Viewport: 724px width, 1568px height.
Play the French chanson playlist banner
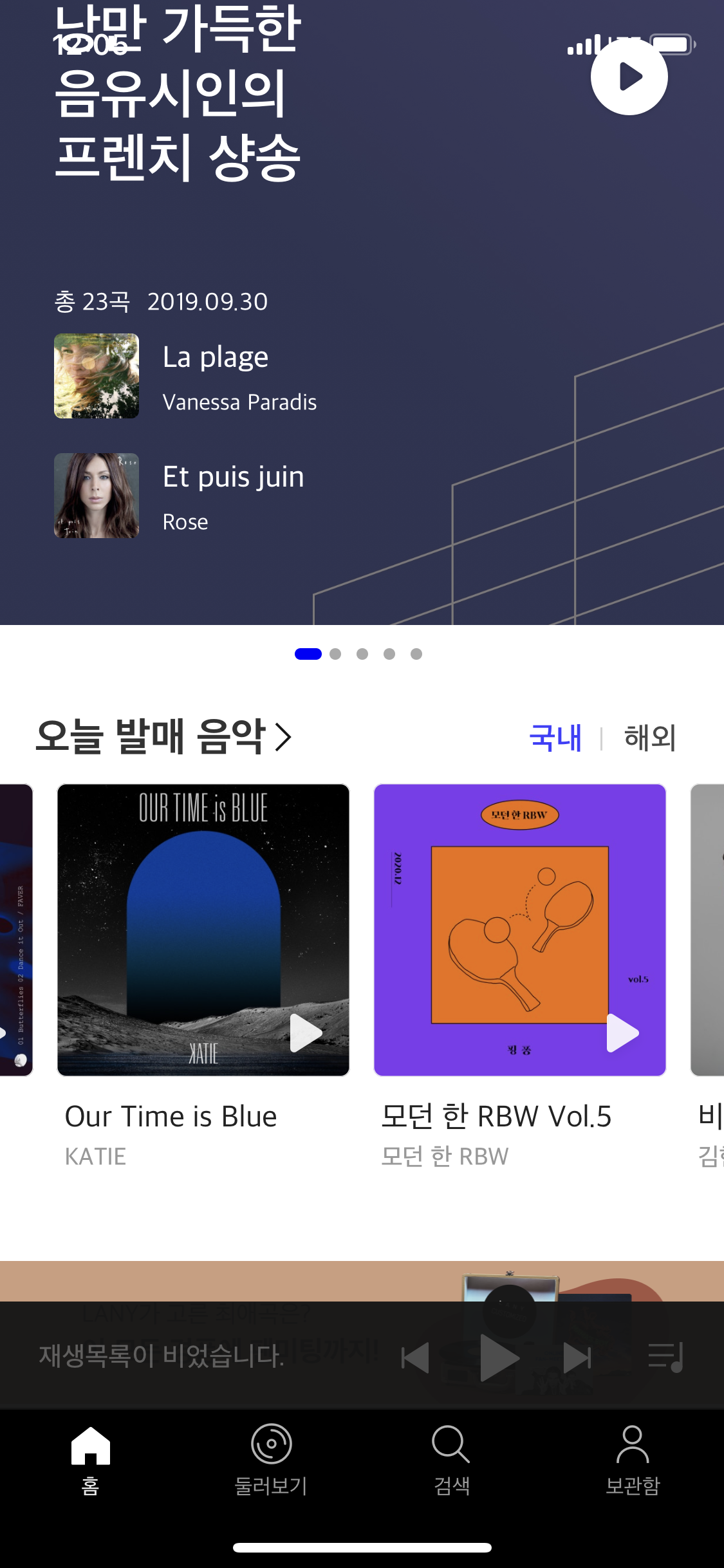coord(629,77)
